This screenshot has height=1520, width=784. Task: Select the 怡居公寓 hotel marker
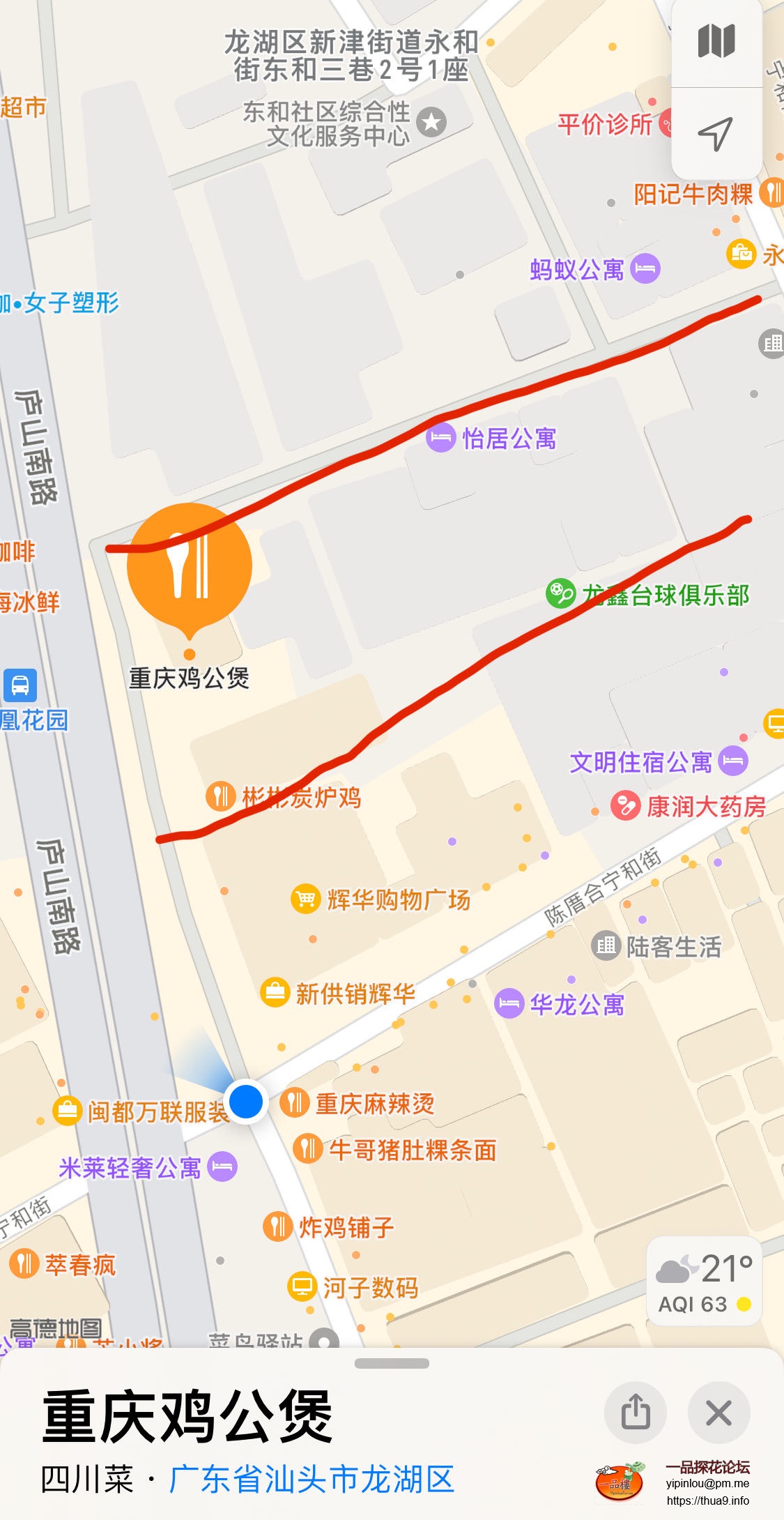pos(441,438)
